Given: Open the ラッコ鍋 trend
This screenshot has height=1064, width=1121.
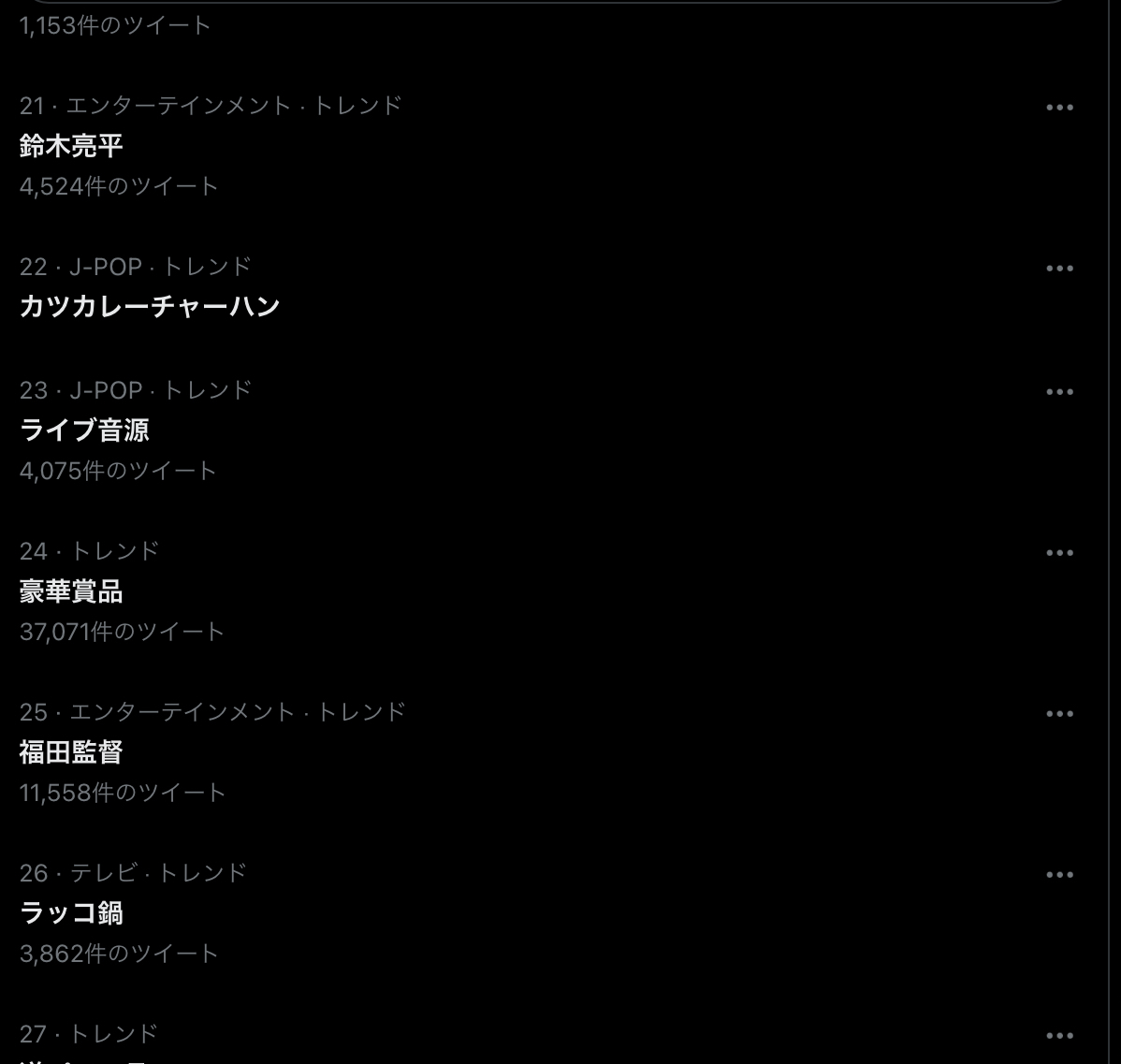Looking at the screenshot, I should [71, 913].
